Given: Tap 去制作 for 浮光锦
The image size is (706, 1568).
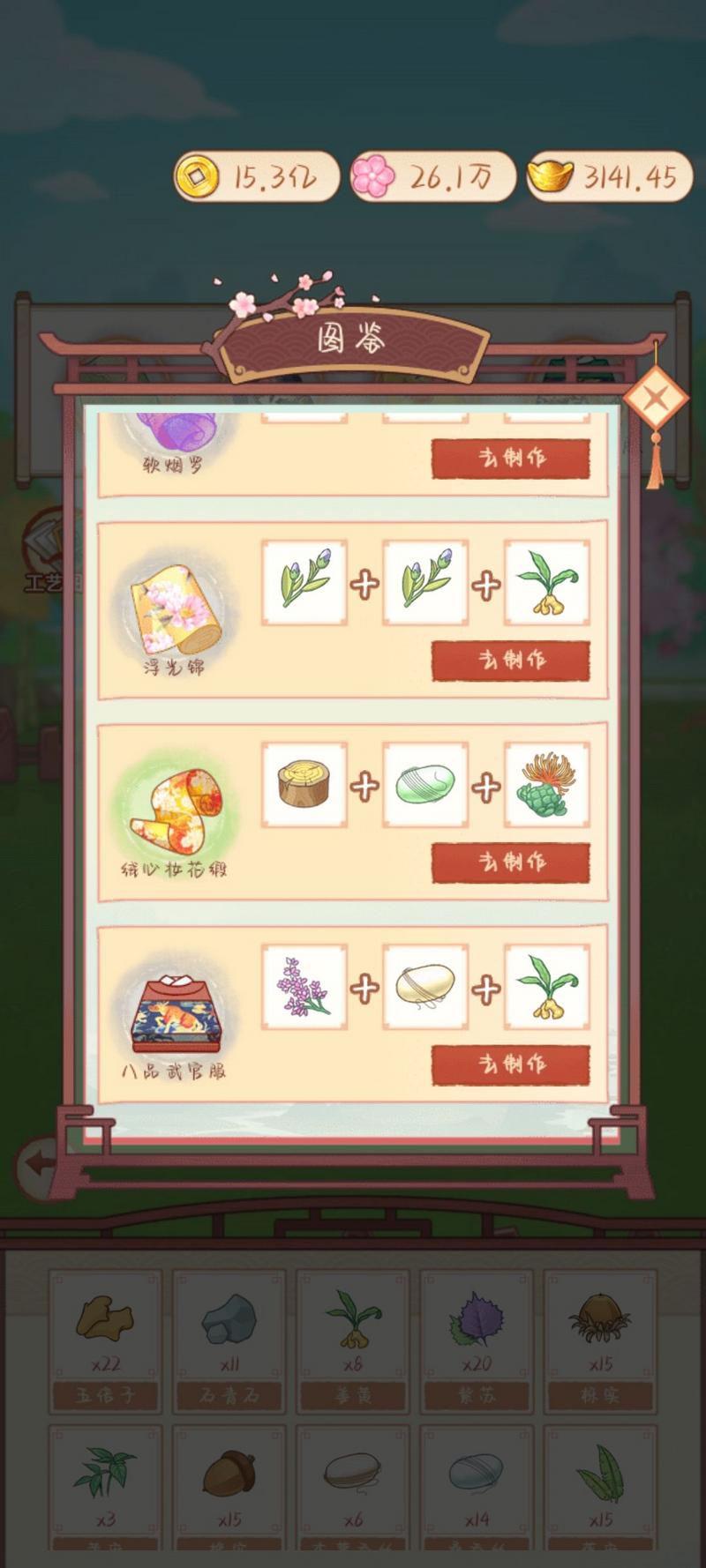Looking at the screenshot, I should (510, 661).
